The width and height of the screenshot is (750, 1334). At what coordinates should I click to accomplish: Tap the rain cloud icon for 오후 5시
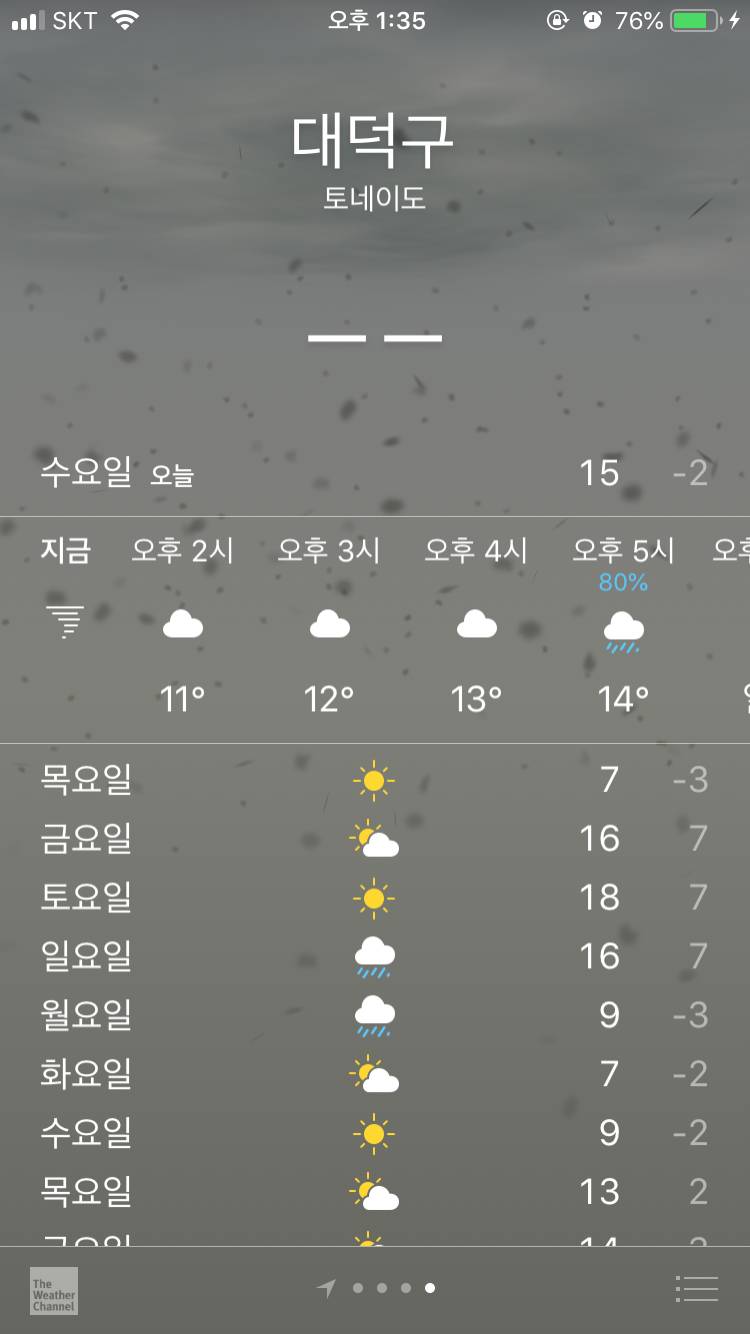[x=622, y=630]
